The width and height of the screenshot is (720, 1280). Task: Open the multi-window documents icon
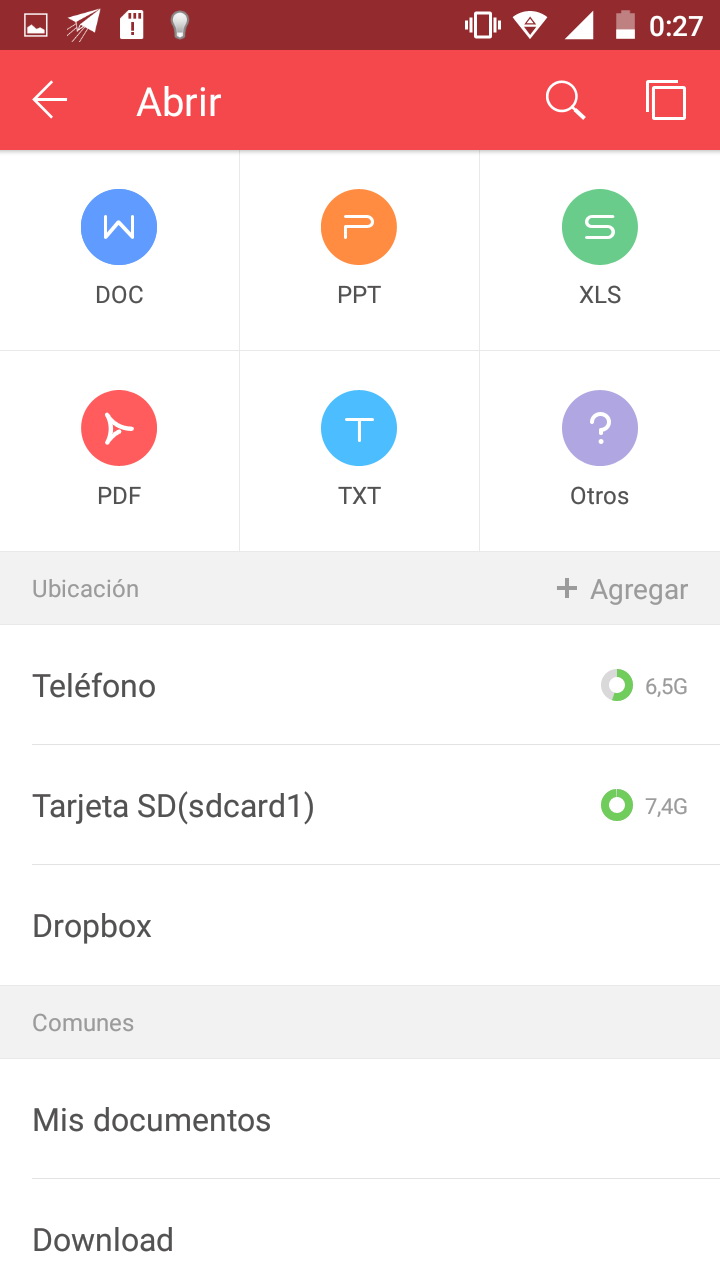click(x=666, y=100)
